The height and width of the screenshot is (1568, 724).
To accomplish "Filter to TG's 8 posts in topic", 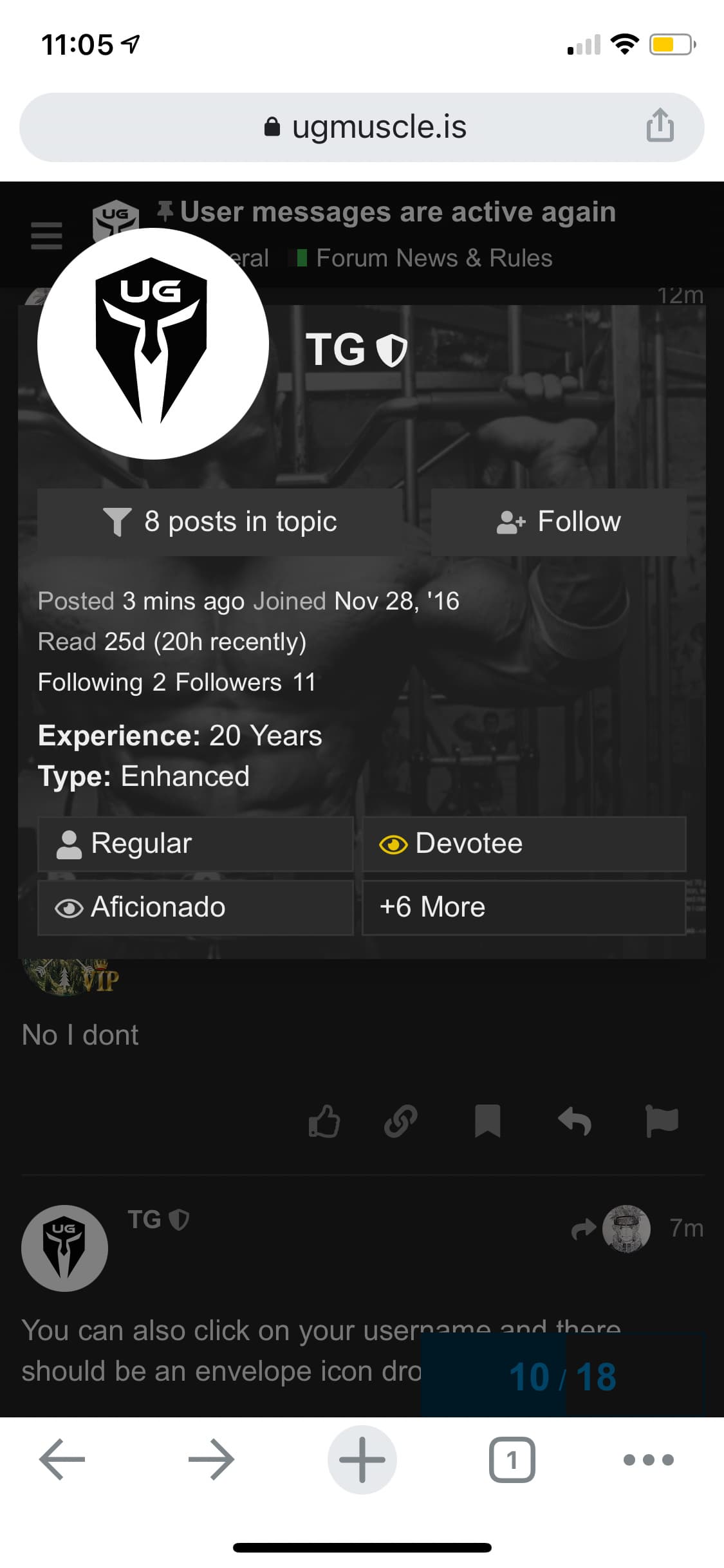I will coord(221,521).
